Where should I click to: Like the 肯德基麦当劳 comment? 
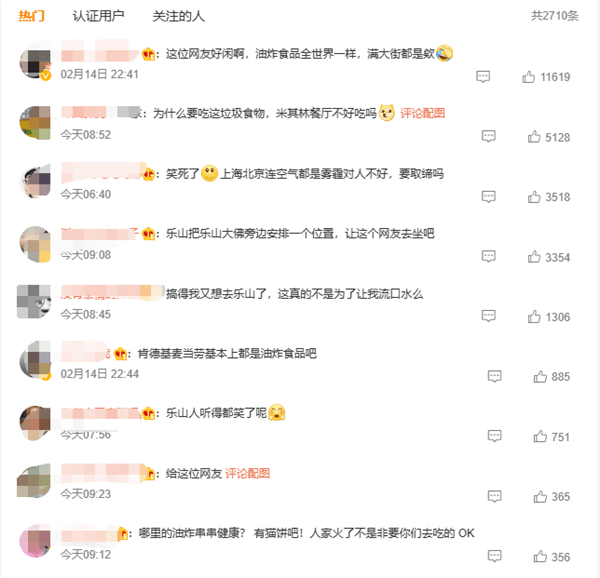coord(540,377)
